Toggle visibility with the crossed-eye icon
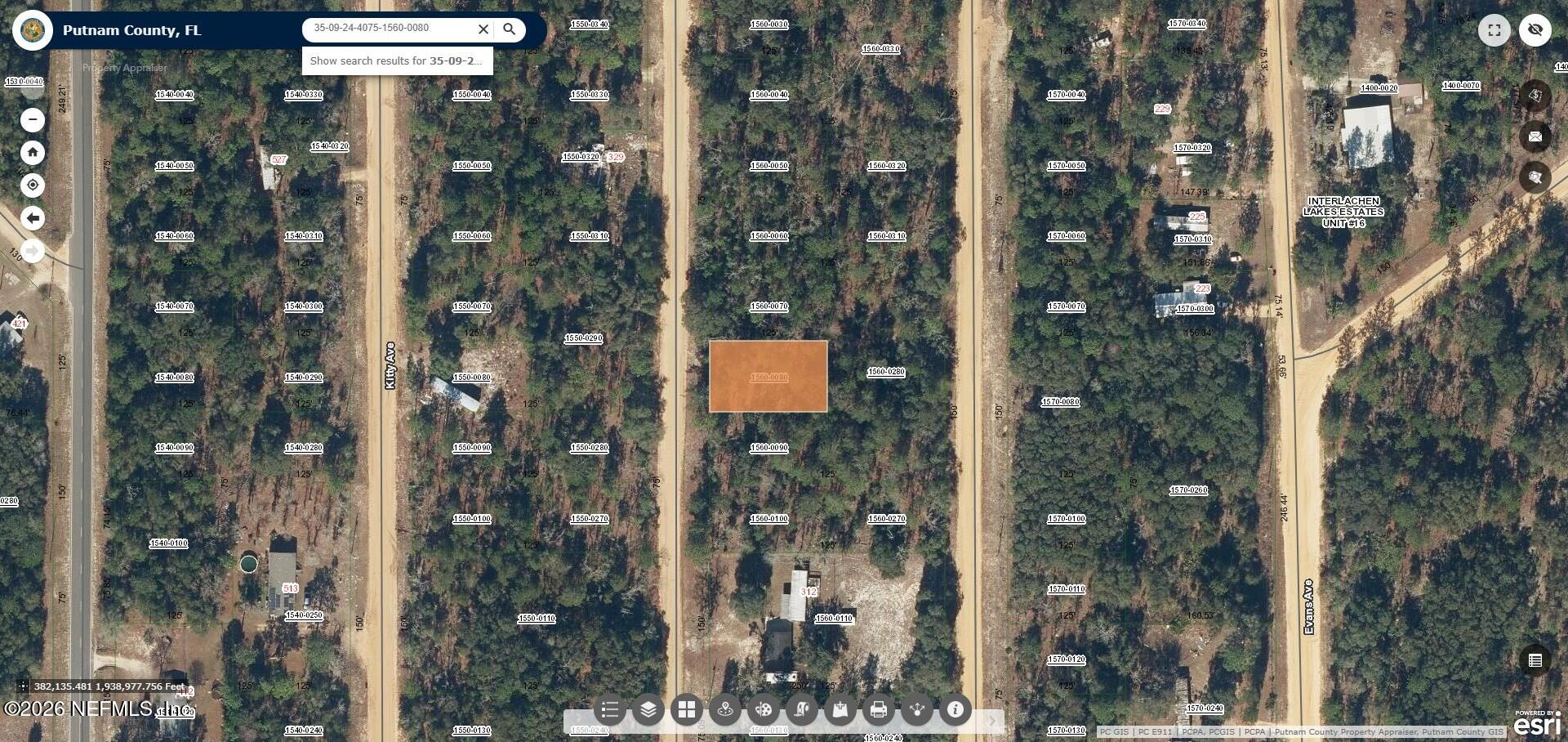Viewport: 1568px width, 742px height. pyautogui.click(x=1535, y=30)
